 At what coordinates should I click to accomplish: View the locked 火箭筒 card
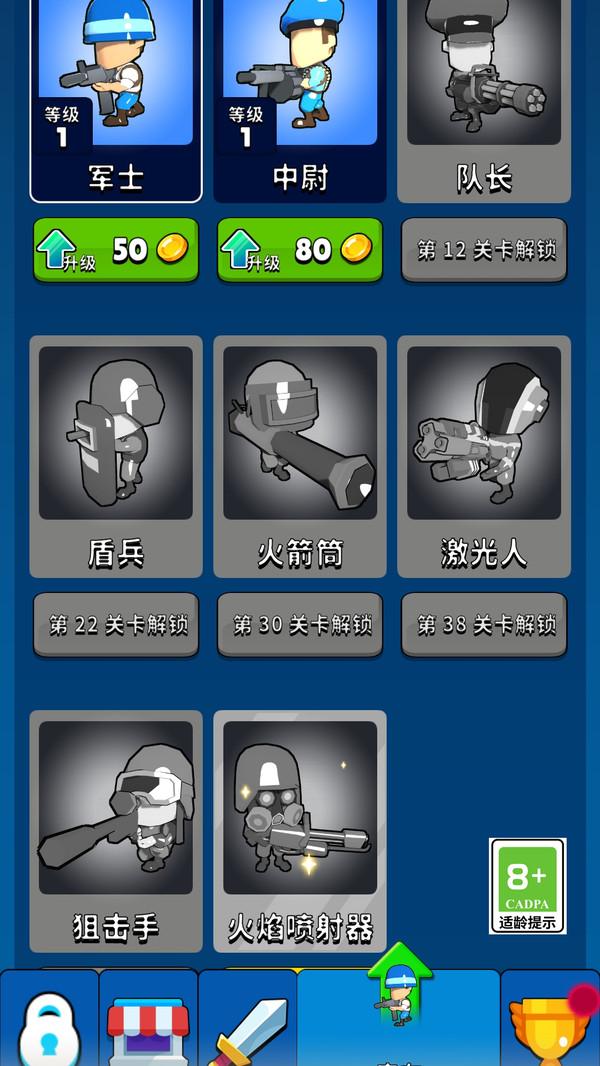click(300, 455)
